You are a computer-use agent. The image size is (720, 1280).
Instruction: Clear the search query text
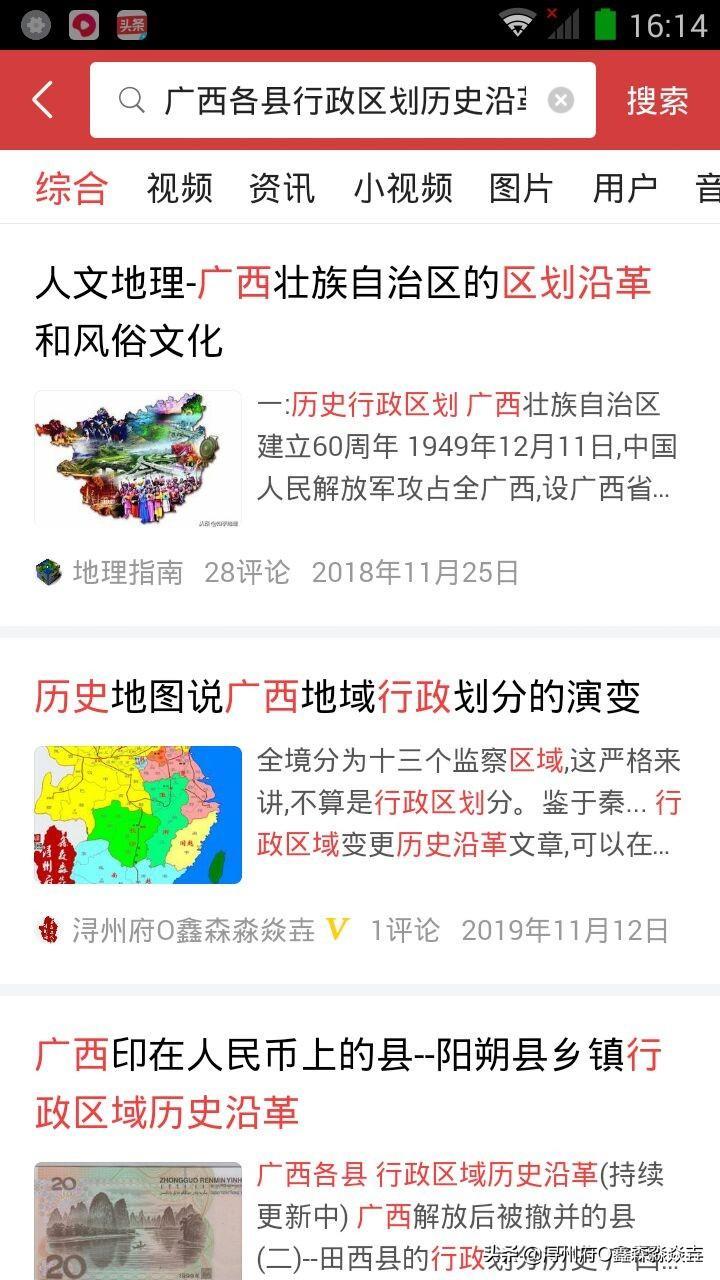561,100
